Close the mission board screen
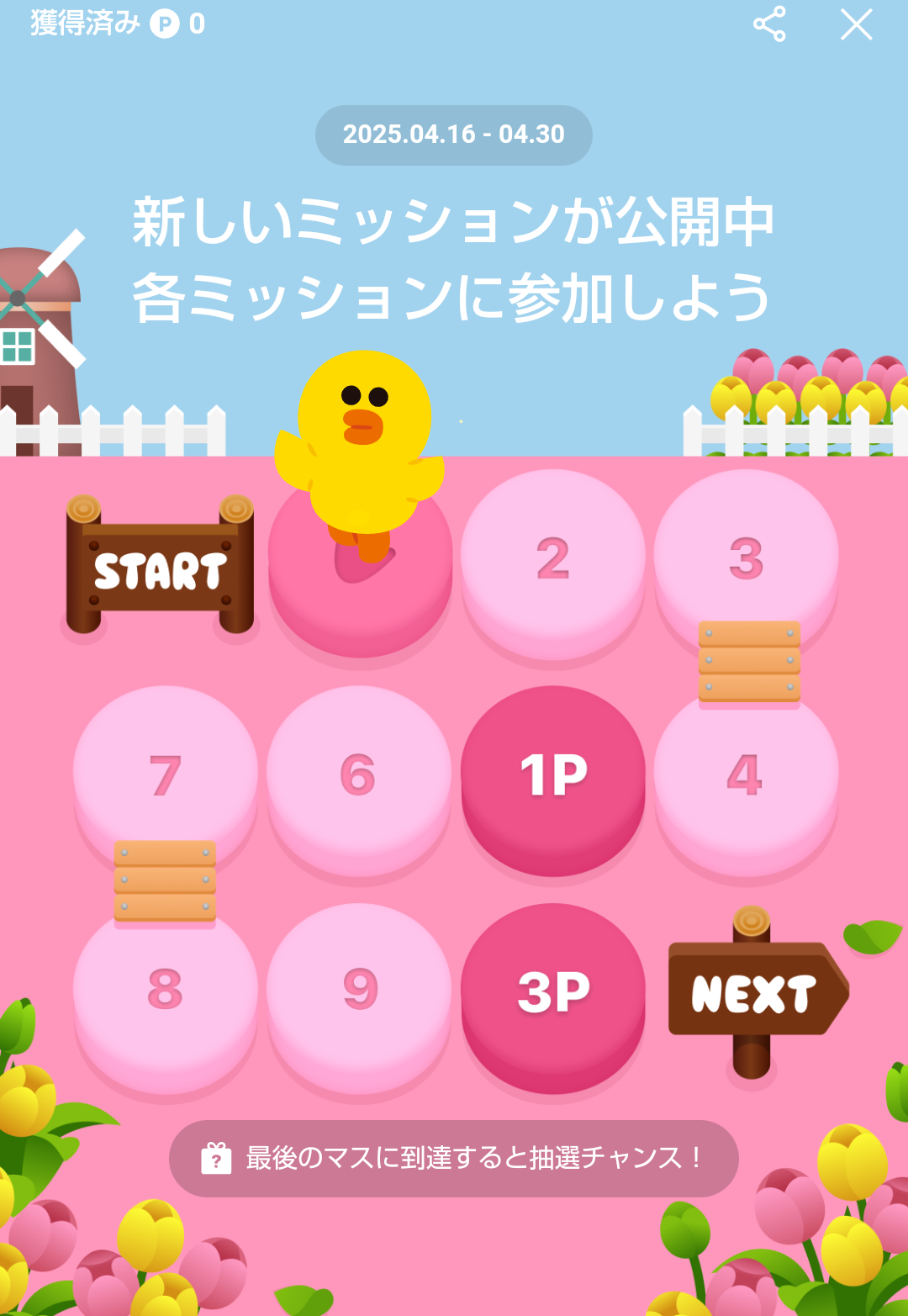This screenshot has height=1316, width=908. click(856, 24)
